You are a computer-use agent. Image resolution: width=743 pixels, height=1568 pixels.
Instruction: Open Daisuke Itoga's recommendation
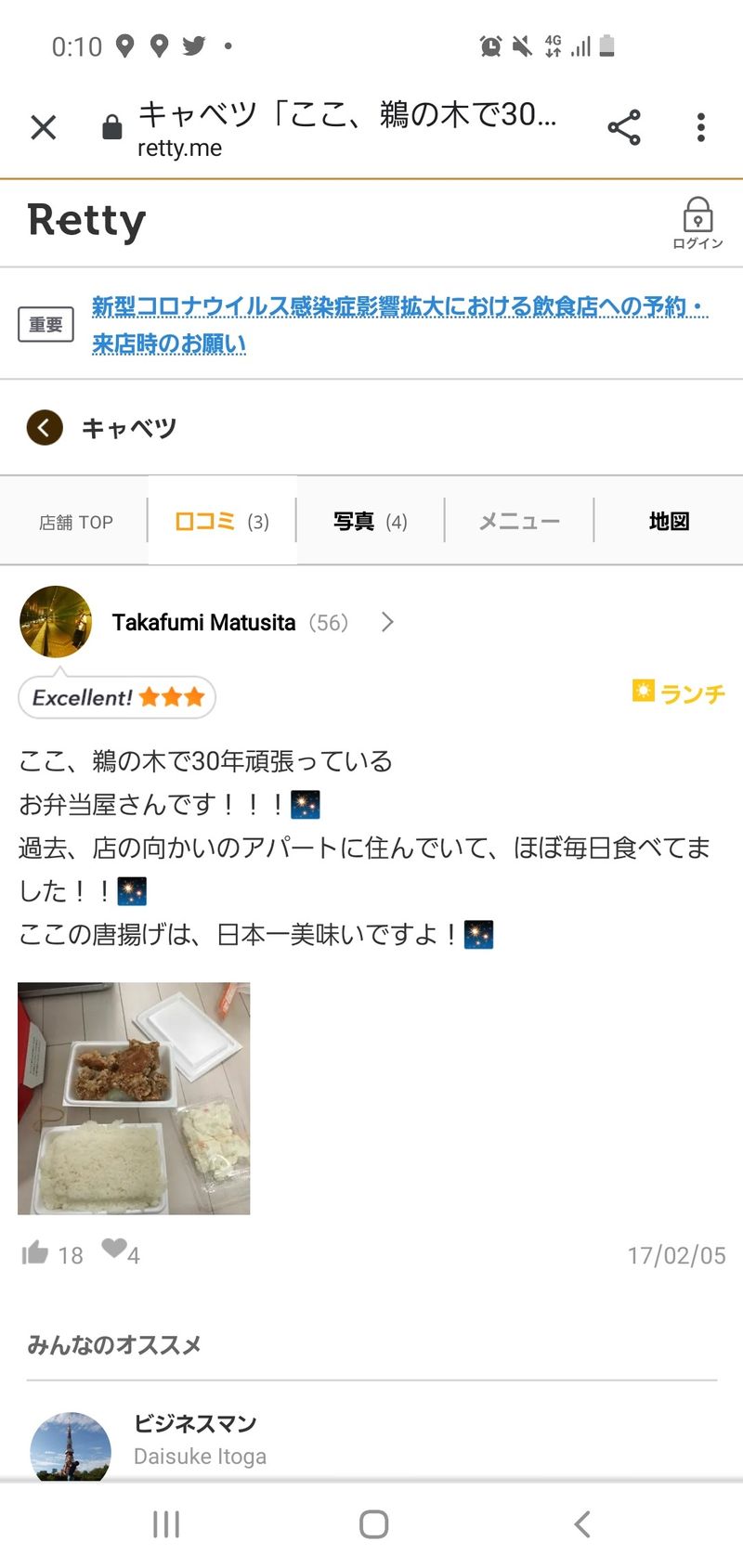(200, 1440)
